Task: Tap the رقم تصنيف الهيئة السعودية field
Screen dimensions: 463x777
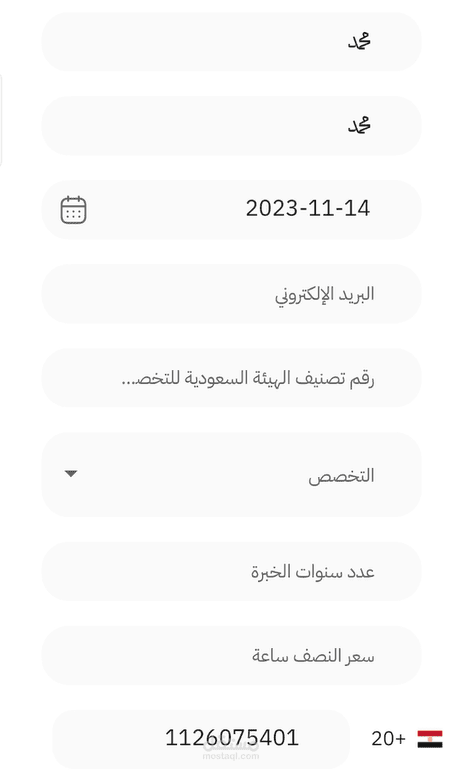Action: click(232, 378)
